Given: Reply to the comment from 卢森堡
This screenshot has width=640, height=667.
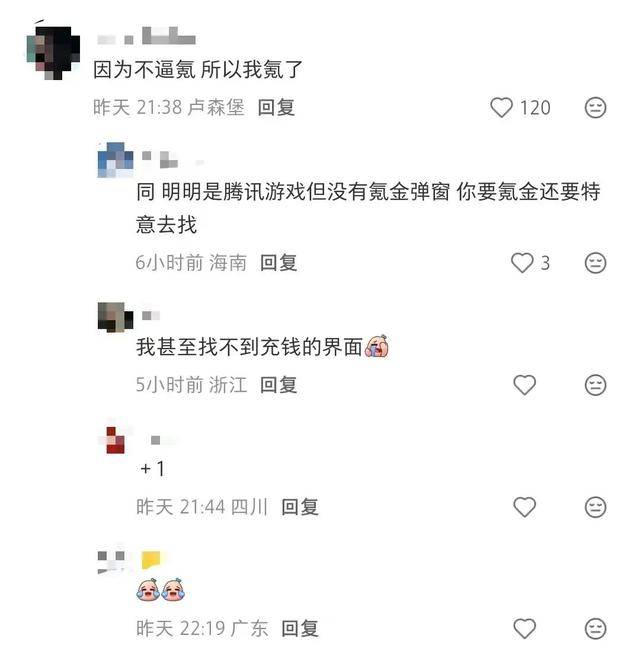Looking at the screenshot, I should click(276, 107).
